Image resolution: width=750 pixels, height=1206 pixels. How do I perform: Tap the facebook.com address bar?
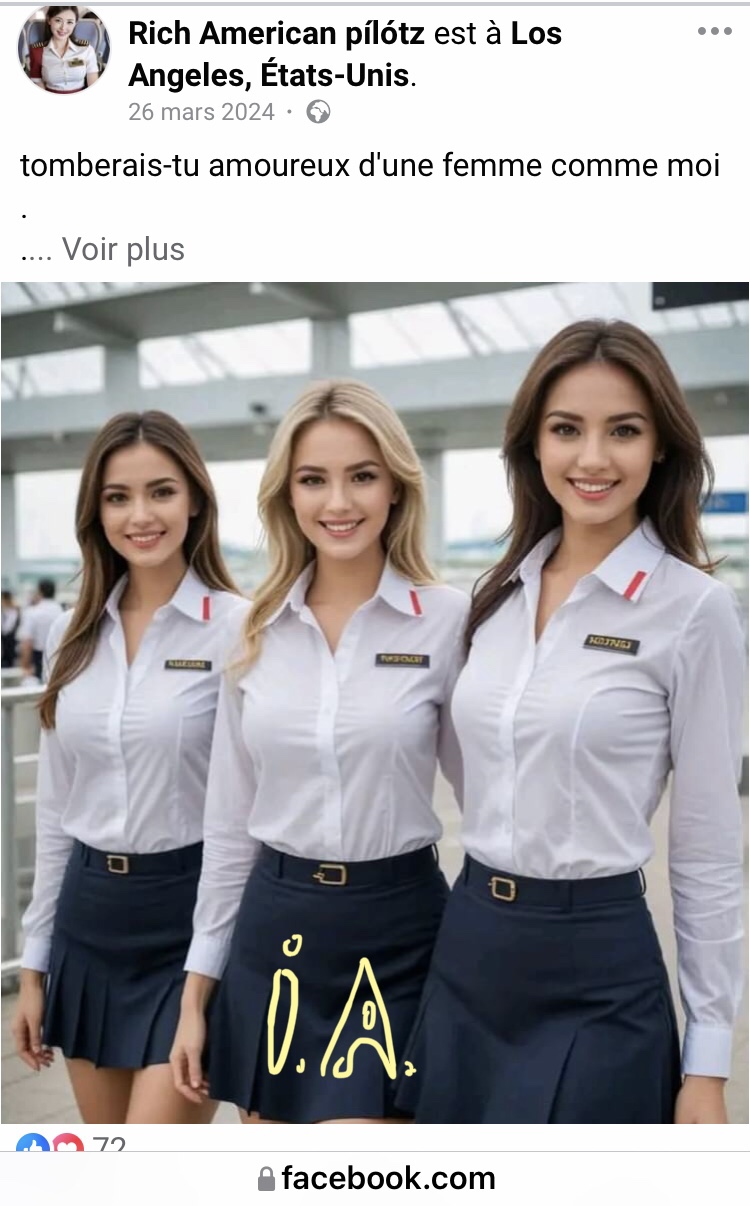(x=375, y=1178)
